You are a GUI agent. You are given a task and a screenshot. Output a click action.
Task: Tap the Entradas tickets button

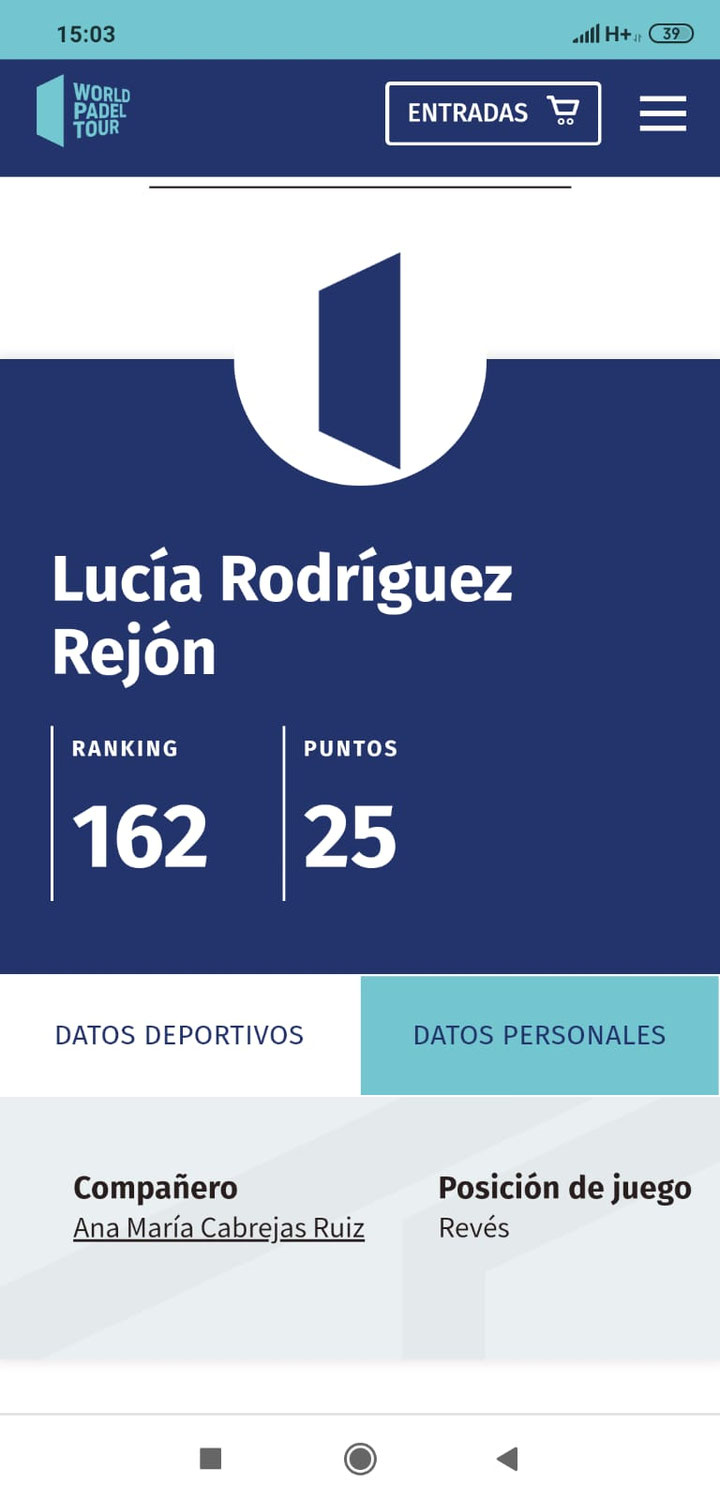pyautogui.click(x=493, y=113)
